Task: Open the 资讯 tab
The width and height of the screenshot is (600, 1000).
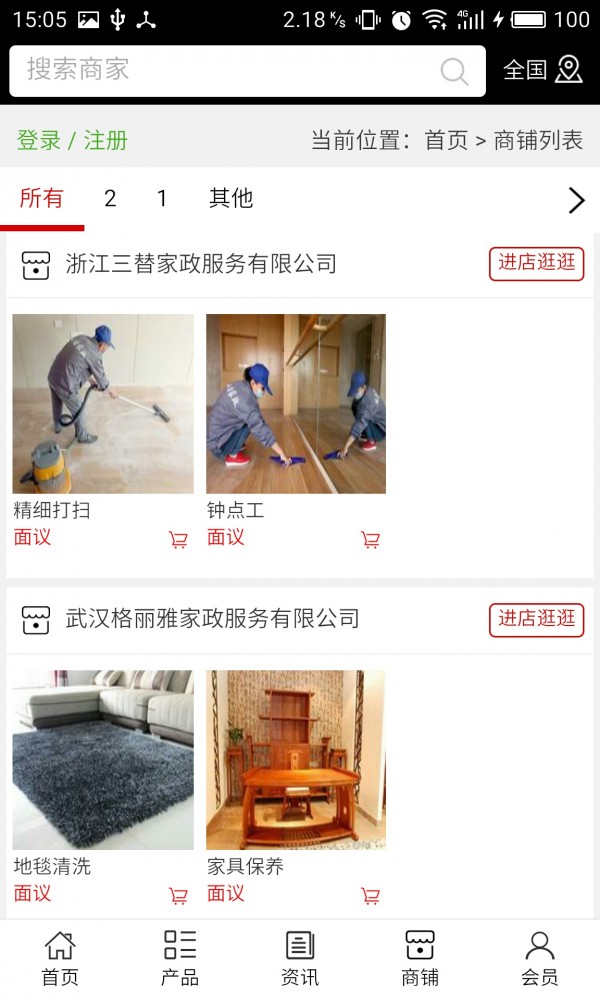Action: click(x=300, y=958)
